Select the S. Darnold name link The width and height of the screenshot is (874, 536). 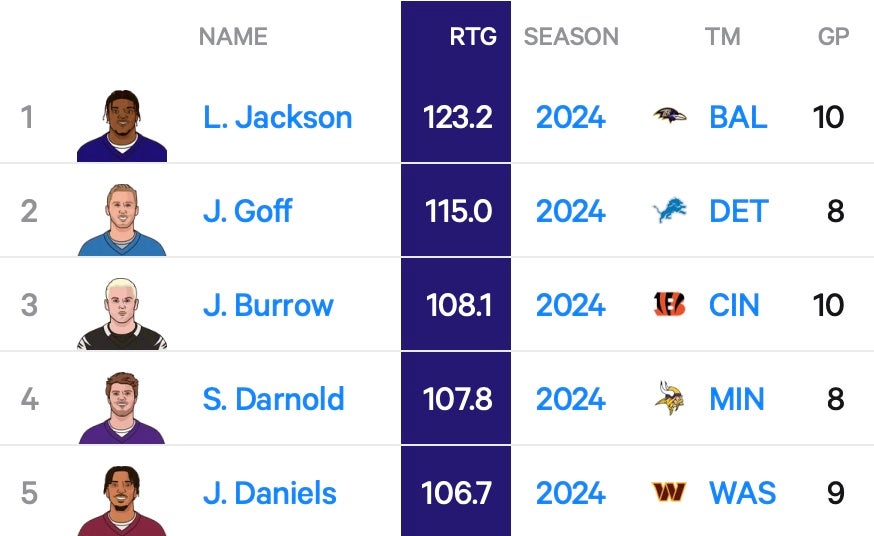273,400
